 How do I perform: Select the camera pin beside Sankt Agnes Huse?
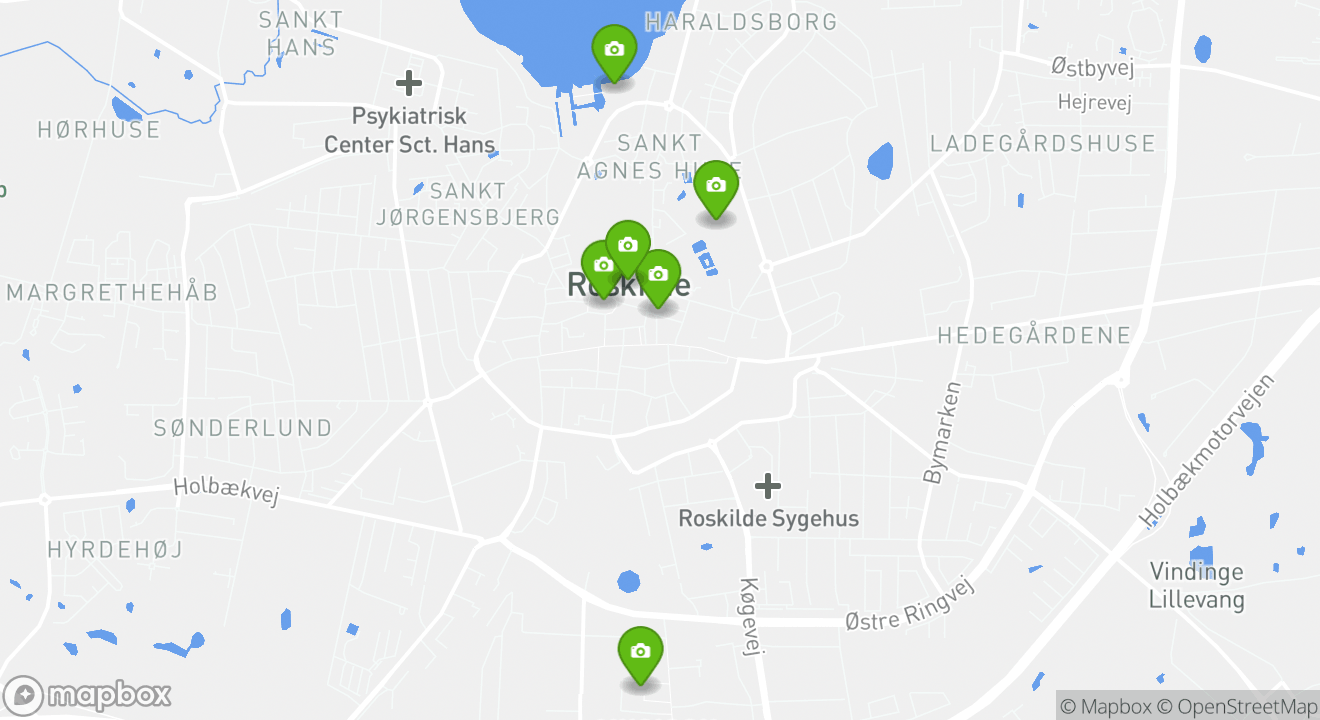716,186
